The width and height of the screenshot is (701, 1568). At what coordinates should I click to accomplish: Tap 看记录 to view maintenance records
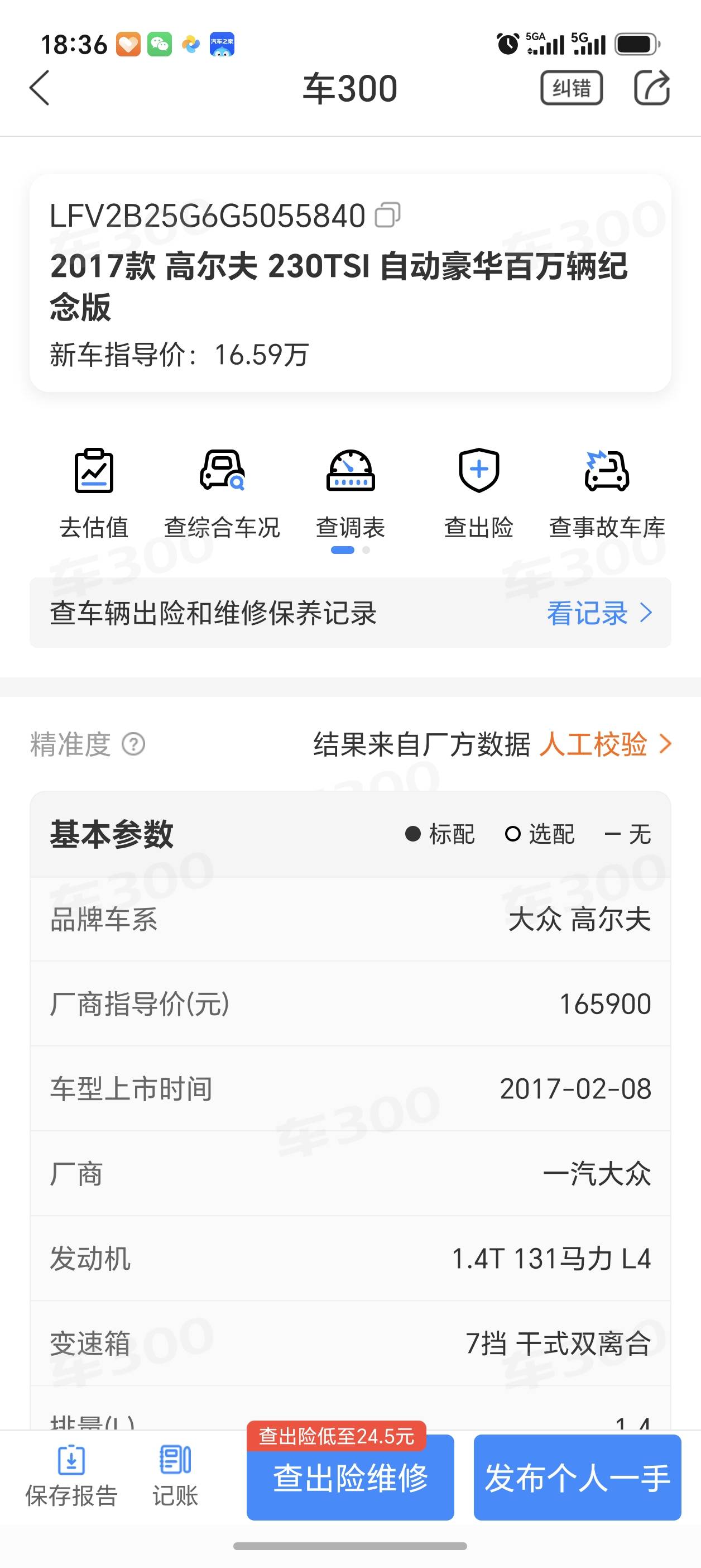tap(599, 613)
